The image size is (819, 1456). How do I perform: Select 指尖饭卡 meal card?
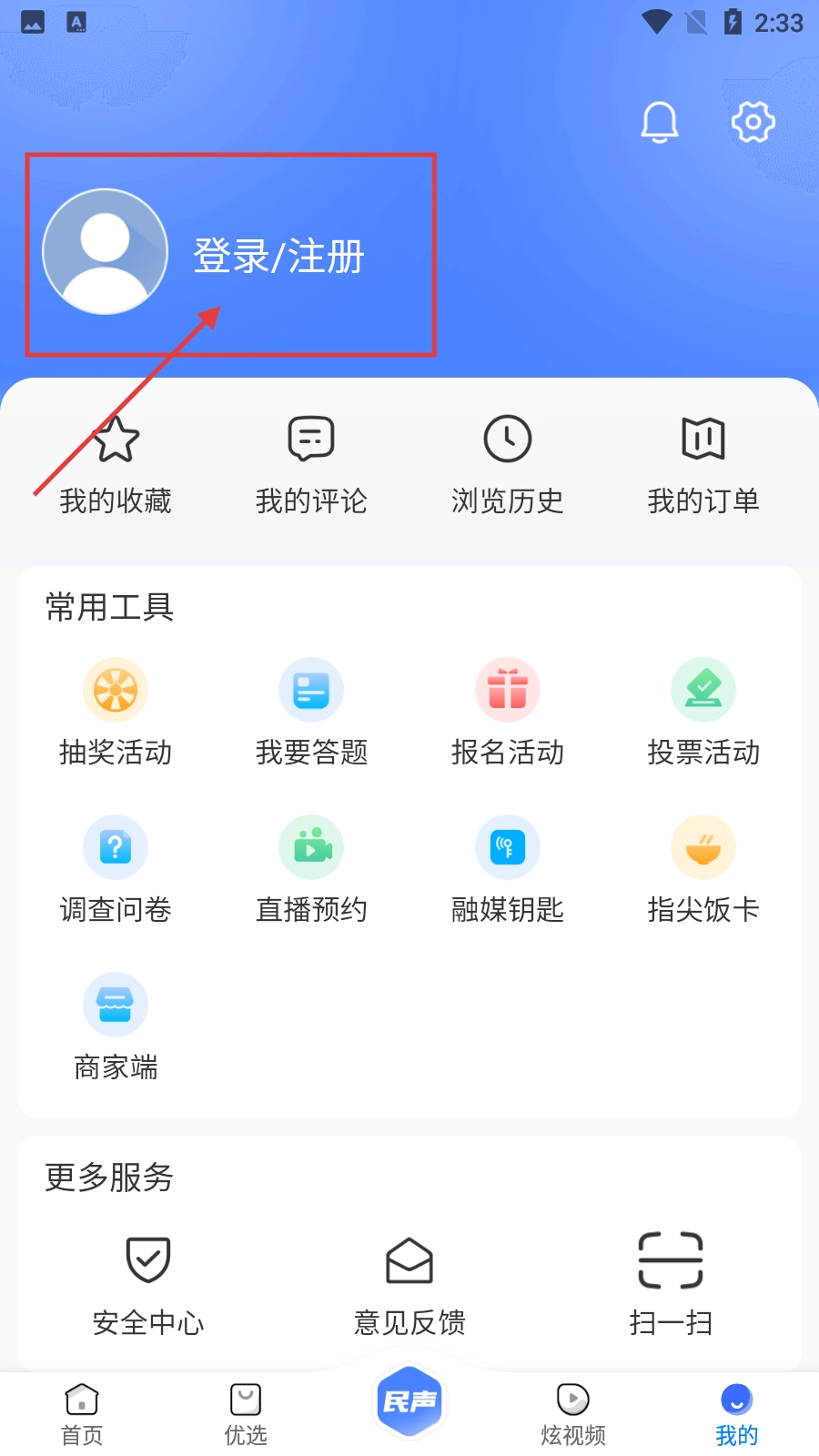pyautogui.click(x=703, y=869)
